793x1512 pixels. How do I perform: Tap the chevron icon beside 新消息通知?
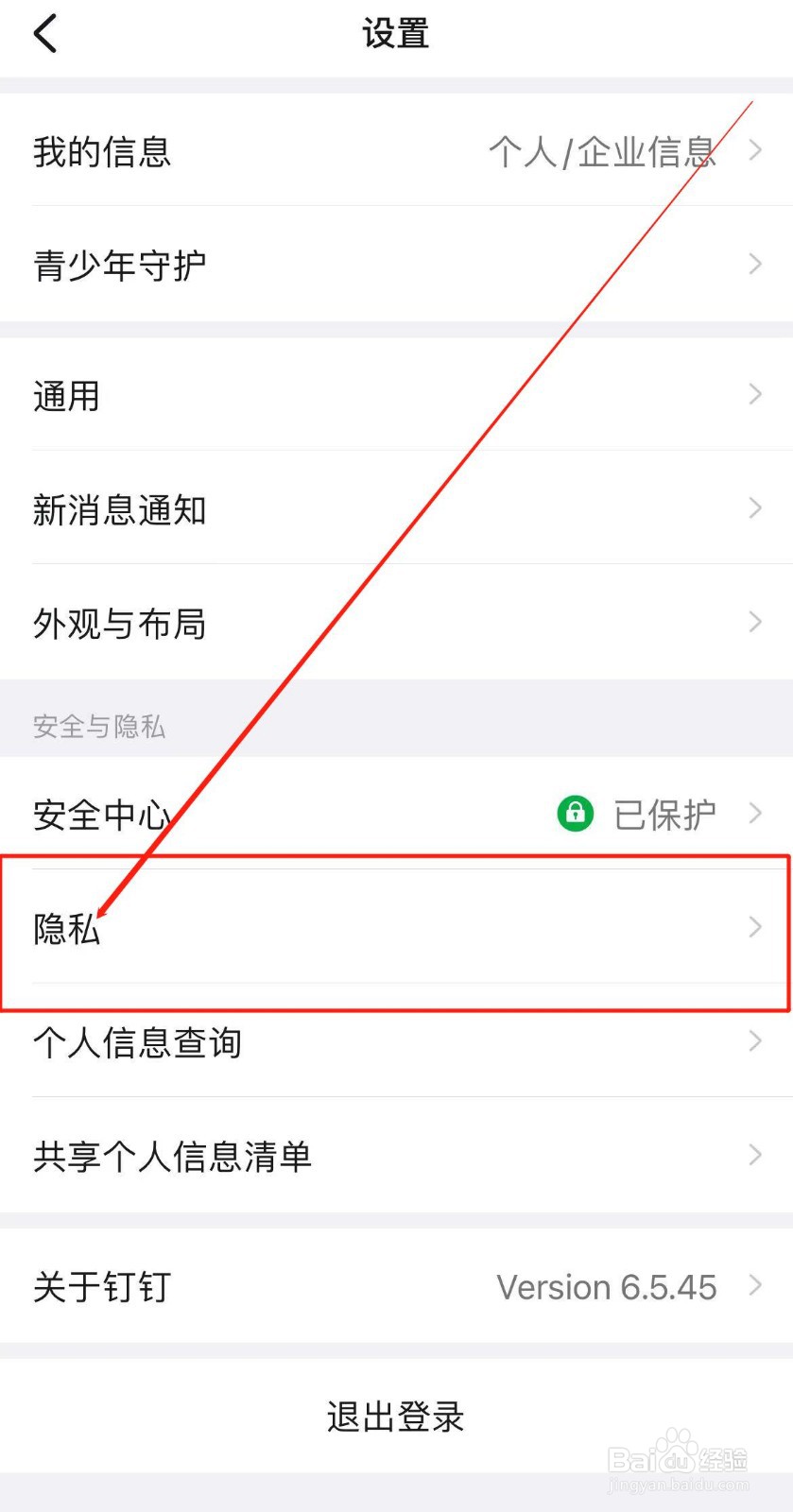[x=753, y=508]
